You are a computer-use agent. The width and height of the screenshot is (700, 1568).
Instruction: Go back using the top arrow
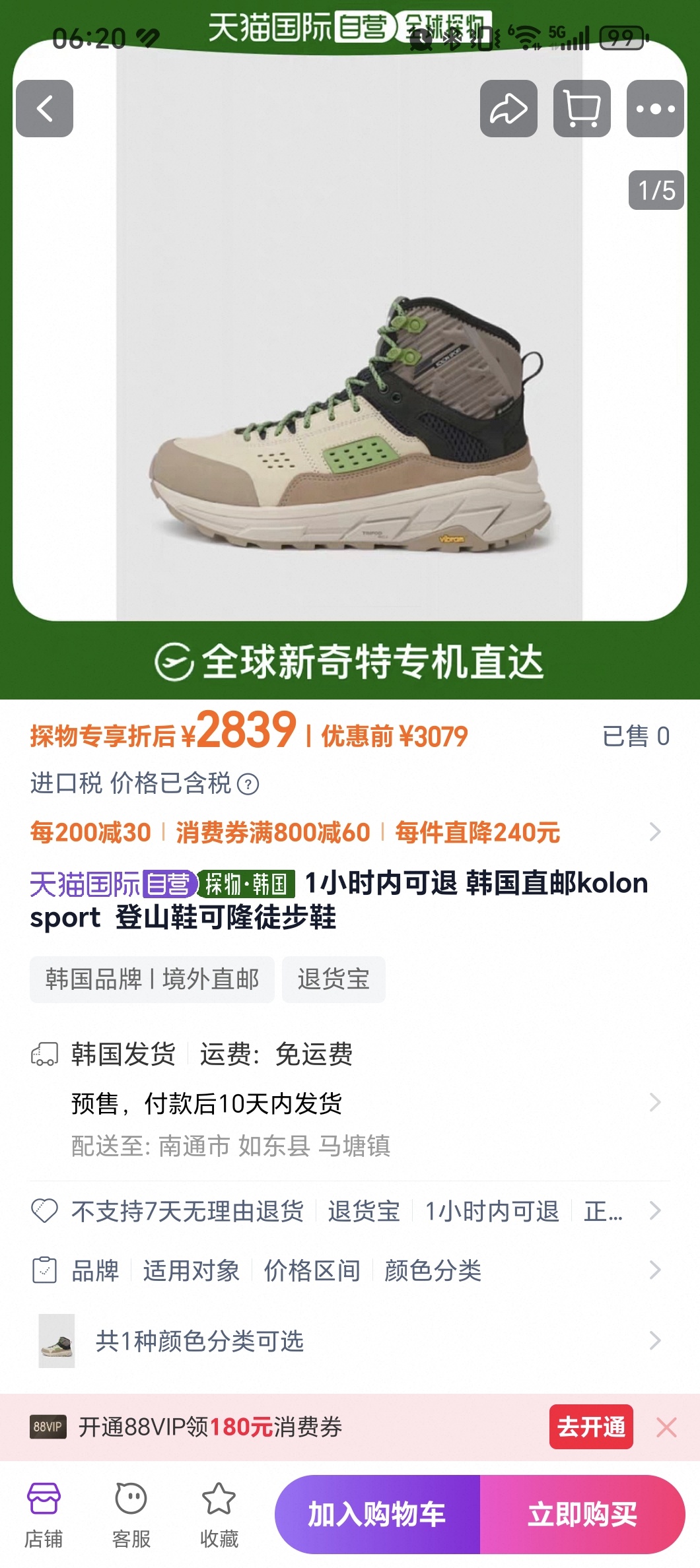click(44, 109)
